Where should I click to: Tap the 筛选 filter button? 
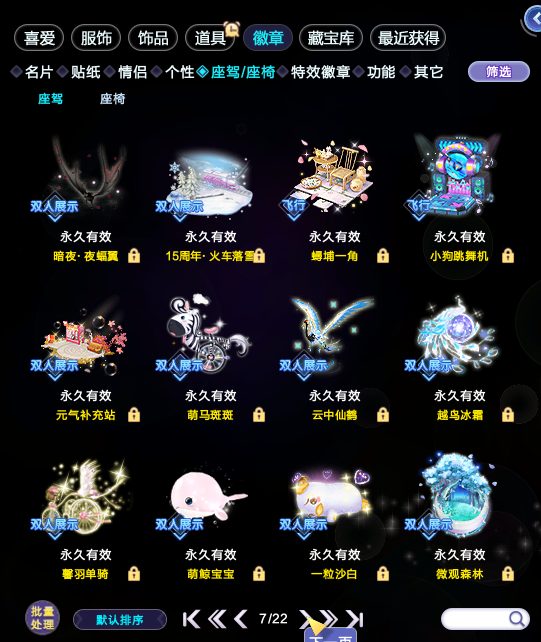click(498, 72)
